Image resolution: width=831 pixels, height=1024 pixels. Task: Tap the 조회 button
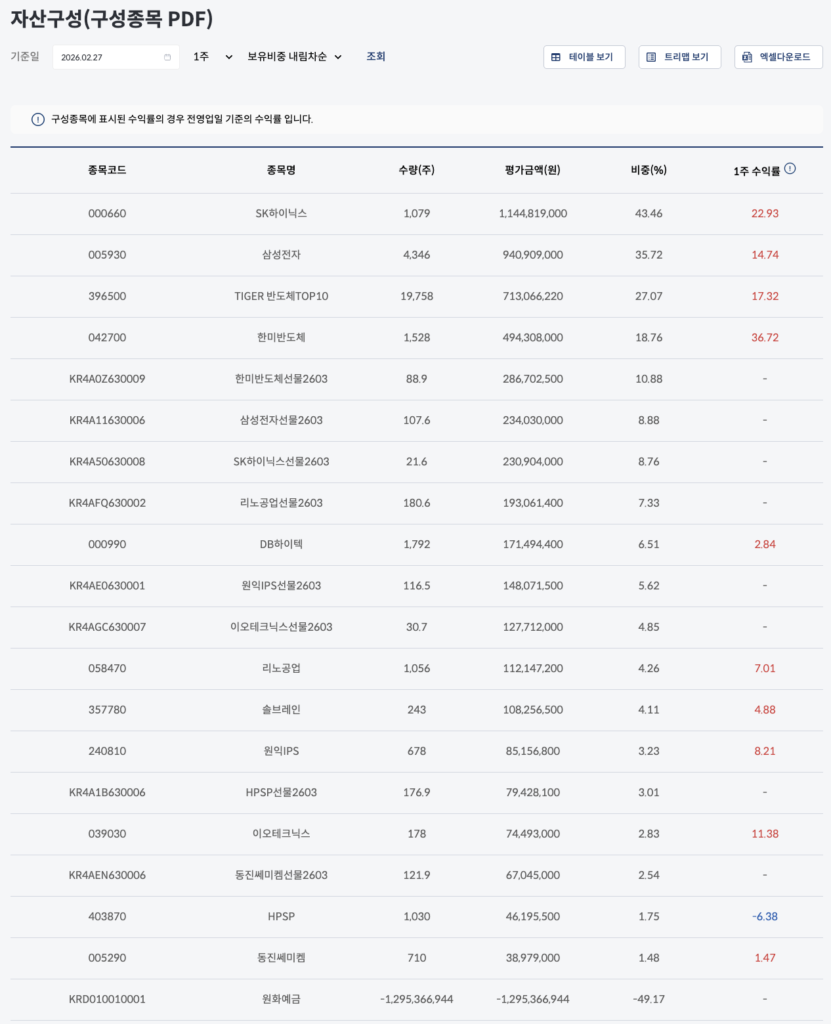(375, 57)
